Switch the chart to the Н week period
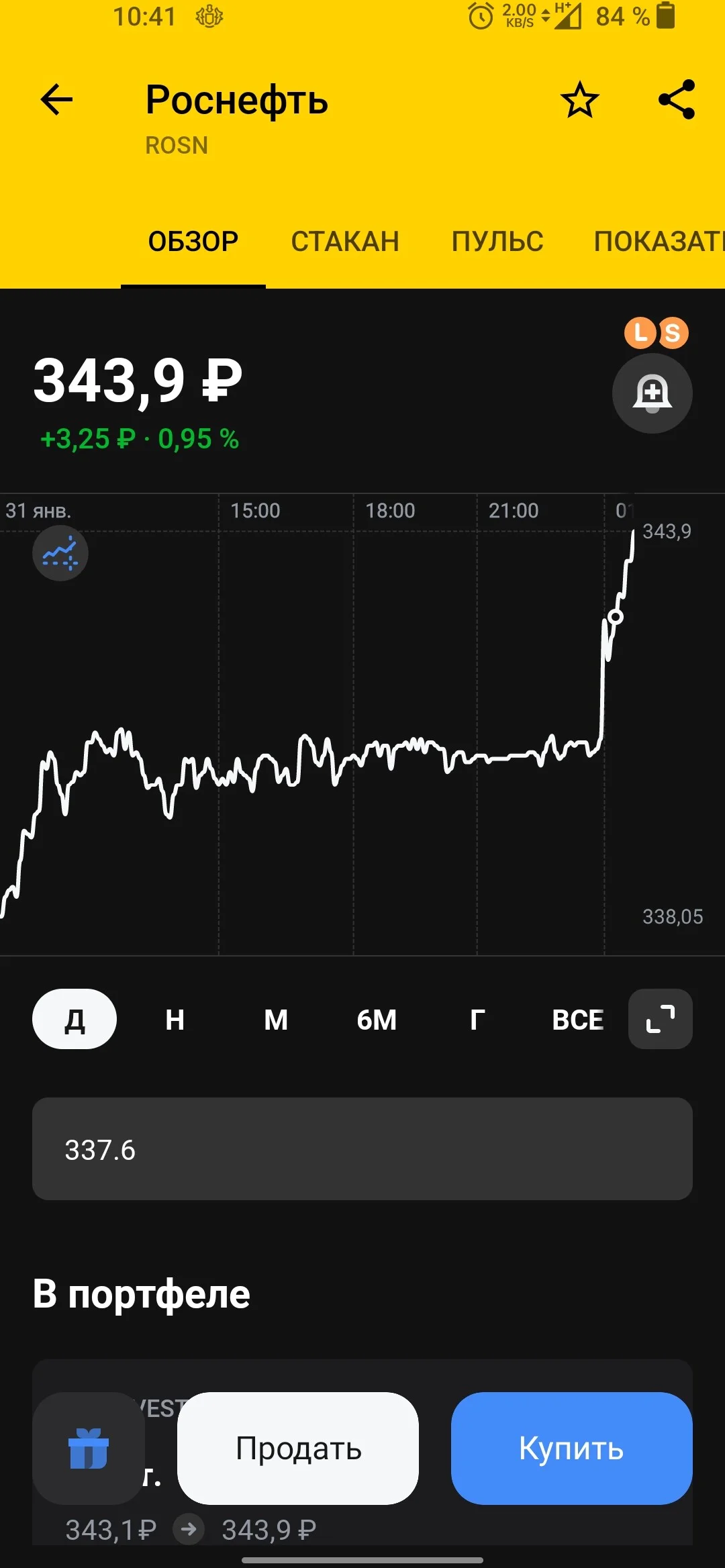The height and width of the screenshot is (1568, 725). coord(175,1019)
